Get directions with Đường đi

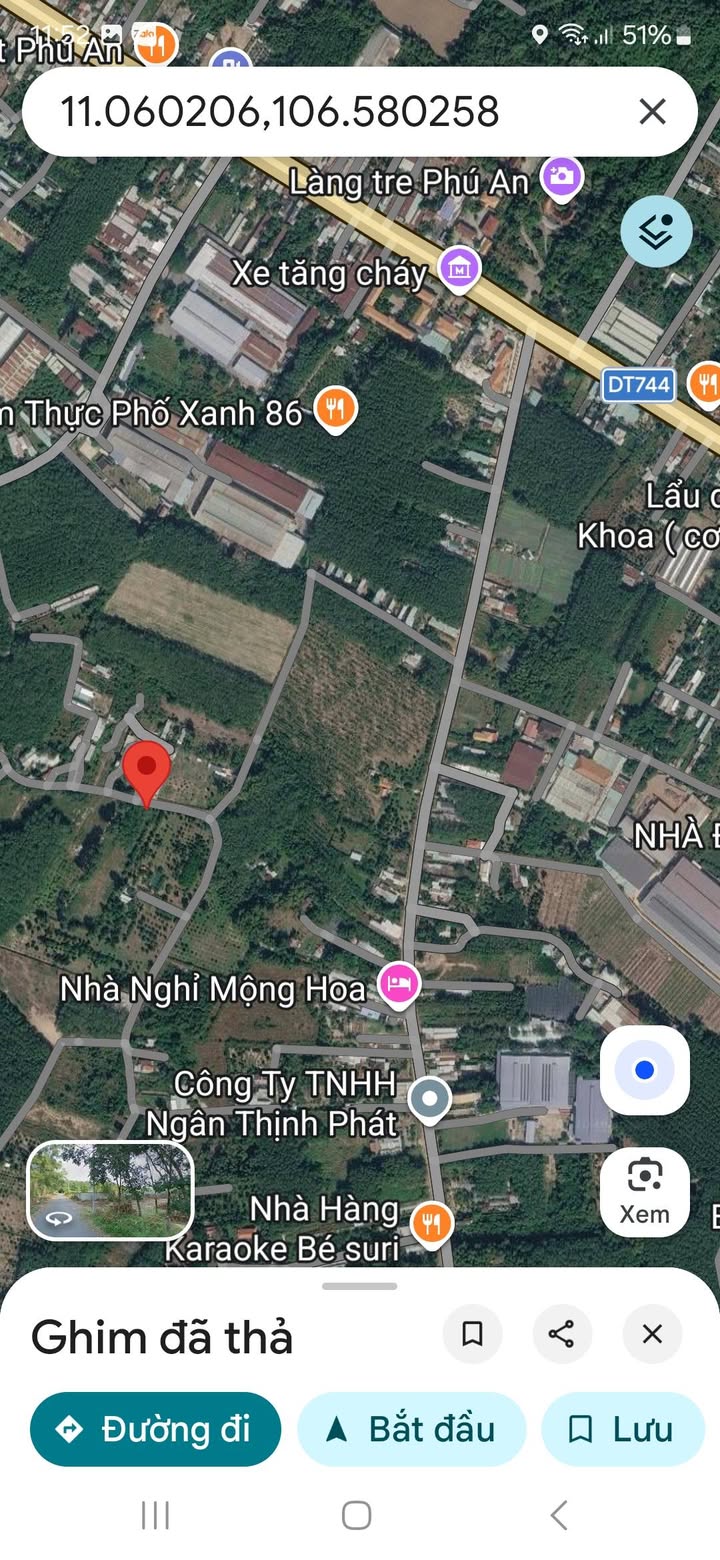(155, 1429)
